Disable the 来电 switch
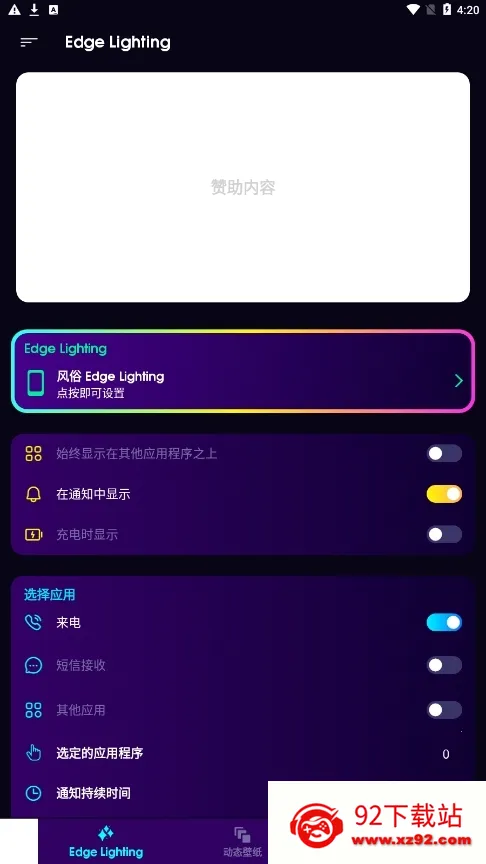The image size is (486, 864). click(444, 623)
